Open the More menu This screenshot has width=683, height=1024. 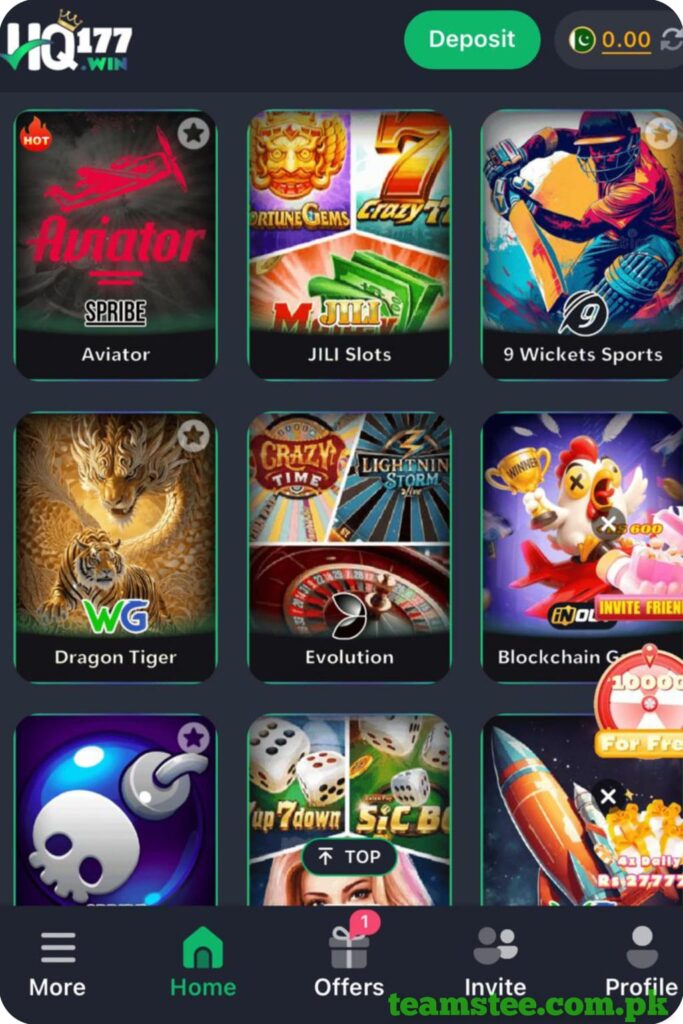pyautogui.click(x=57, y=962)
